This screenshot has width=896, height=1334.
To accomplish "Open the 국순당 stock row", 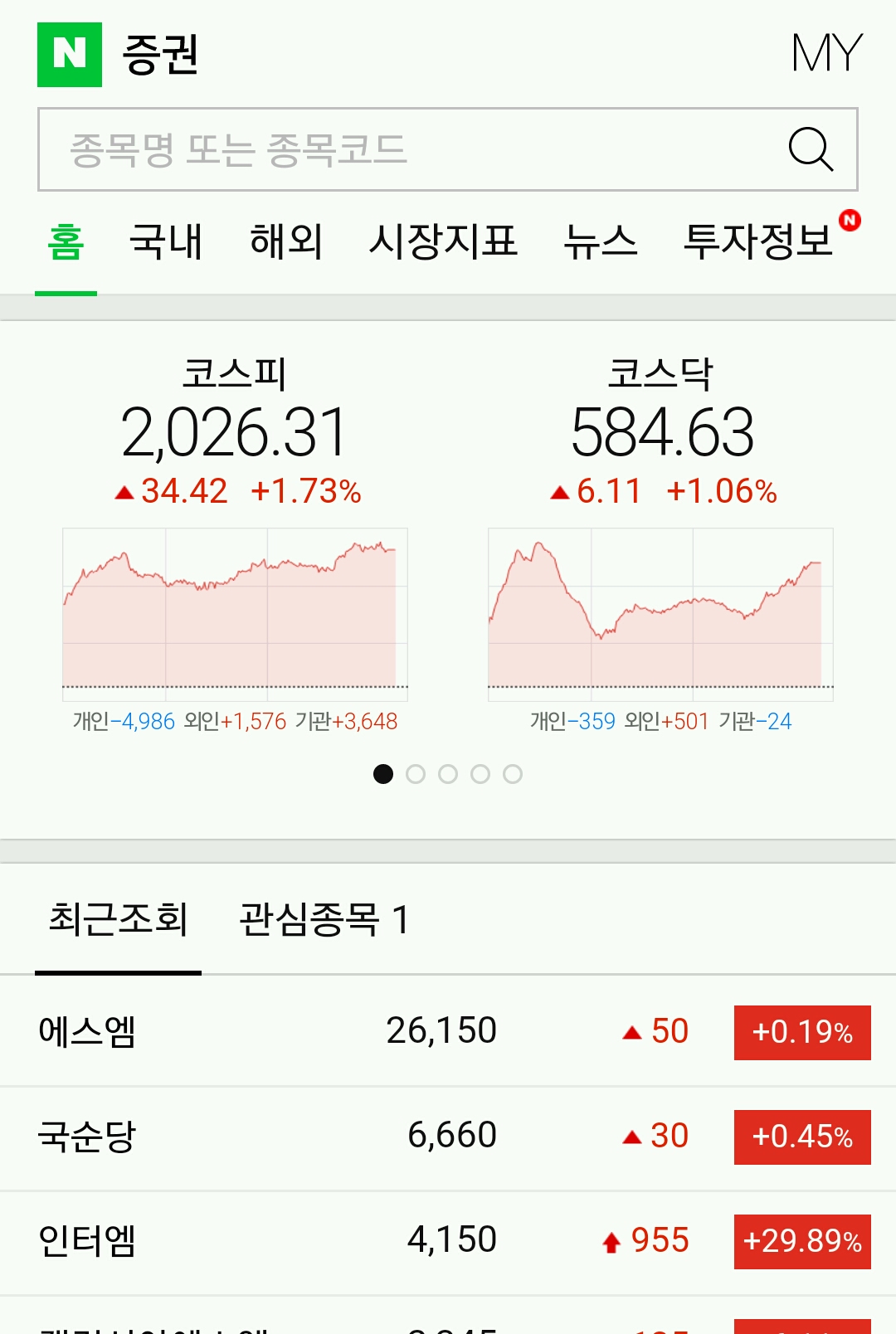I will click(x=448, y=1136).
